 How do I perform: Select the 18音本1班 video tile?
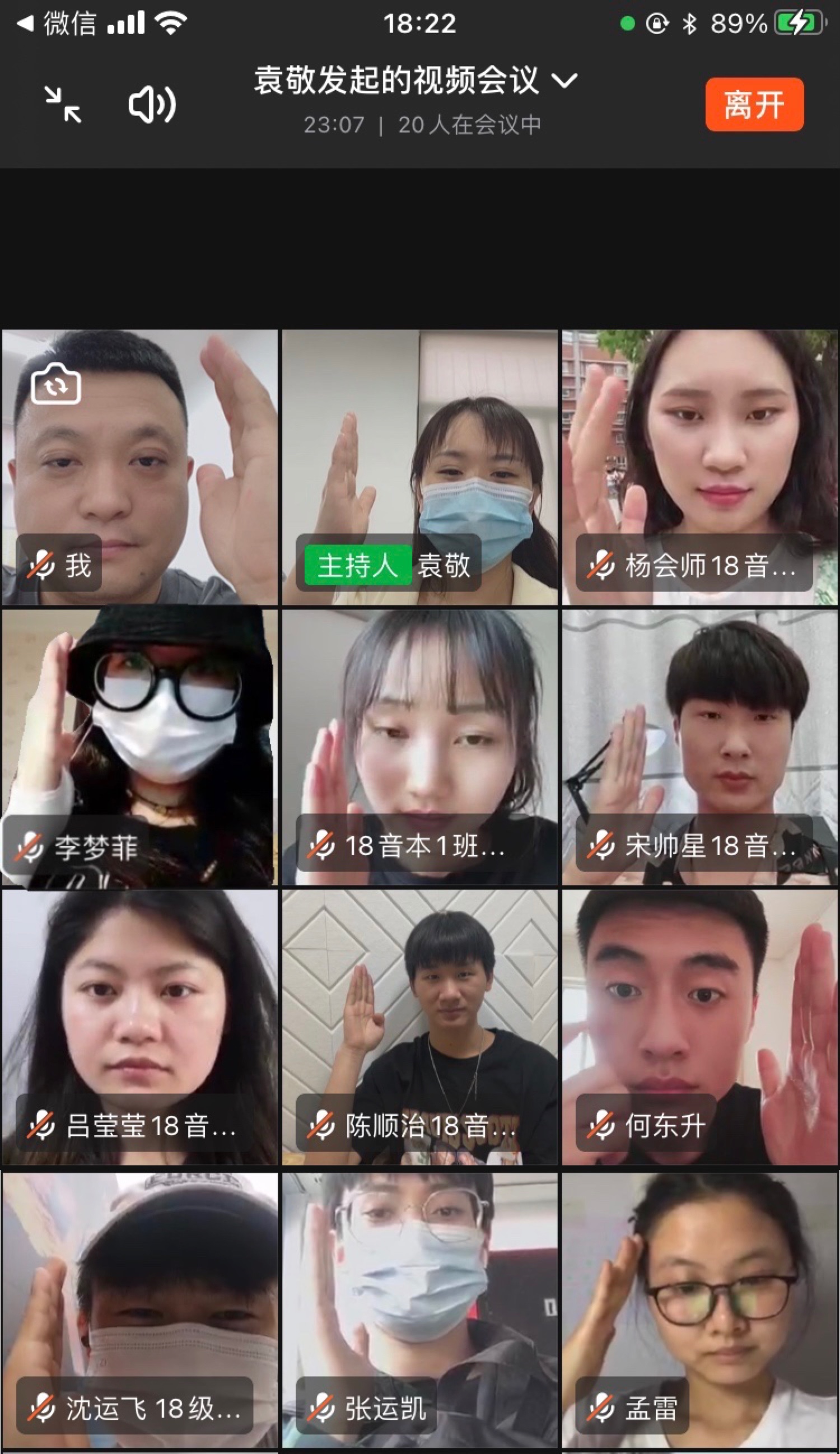tap(419, 747)
